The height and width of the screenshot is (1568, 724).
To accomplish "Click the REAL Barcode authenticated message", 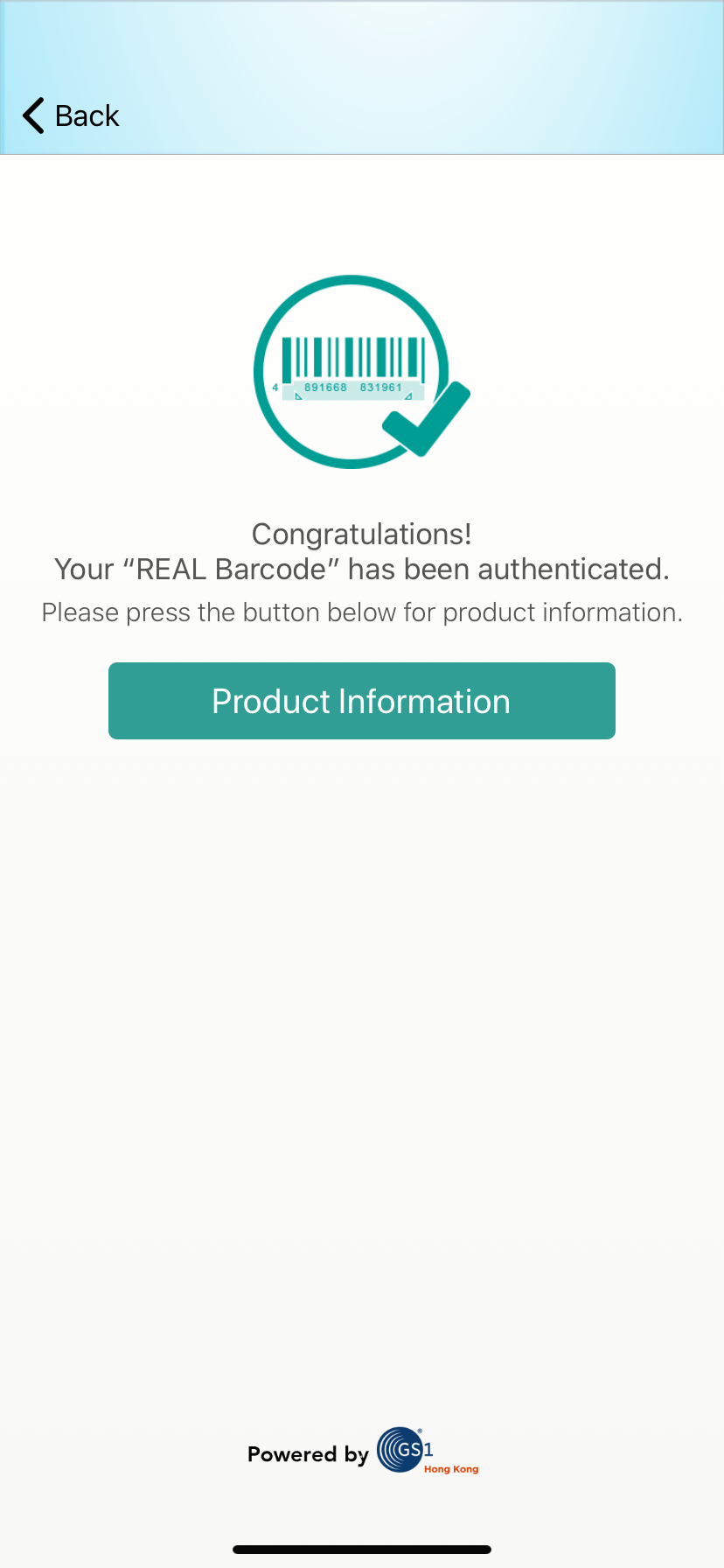I will 361,569.
